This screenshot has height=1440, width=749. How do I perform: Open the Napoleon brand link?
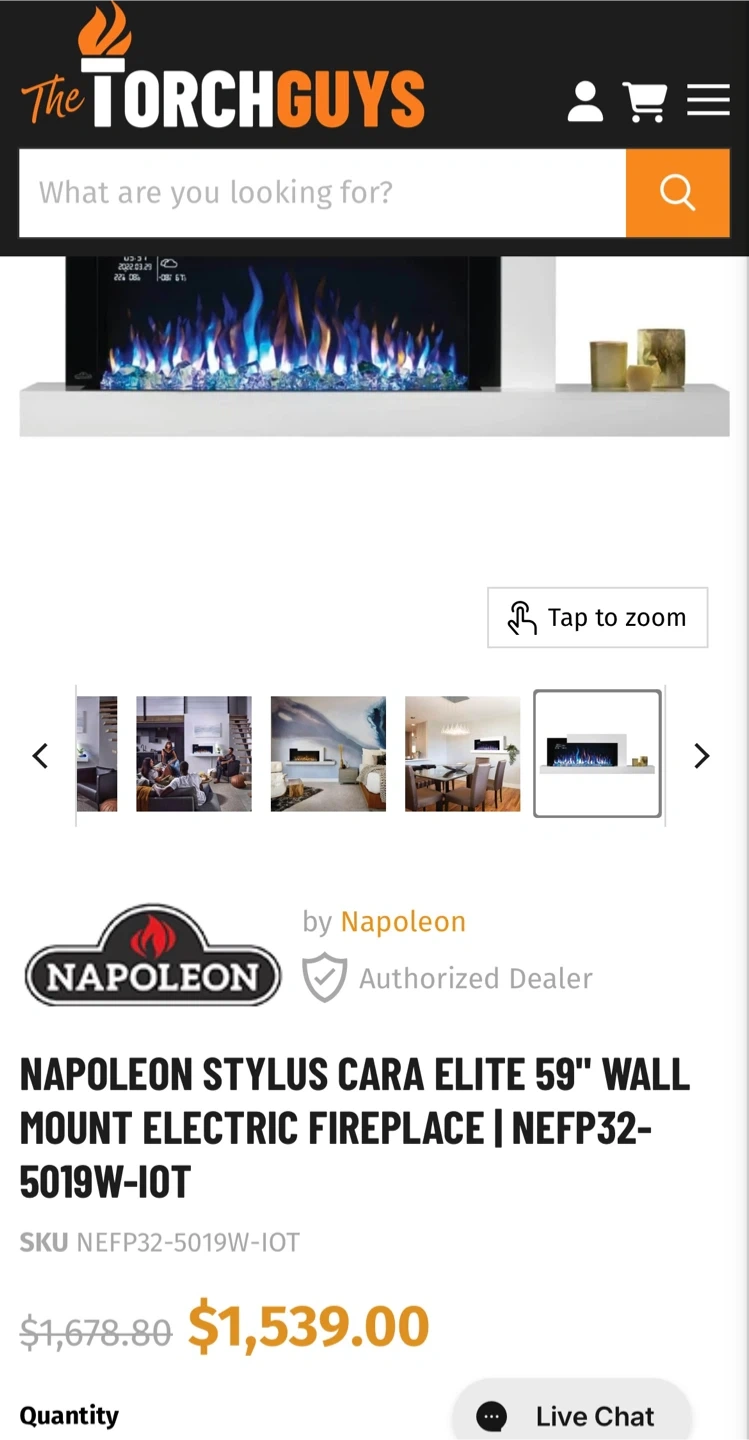coord(403,921)
